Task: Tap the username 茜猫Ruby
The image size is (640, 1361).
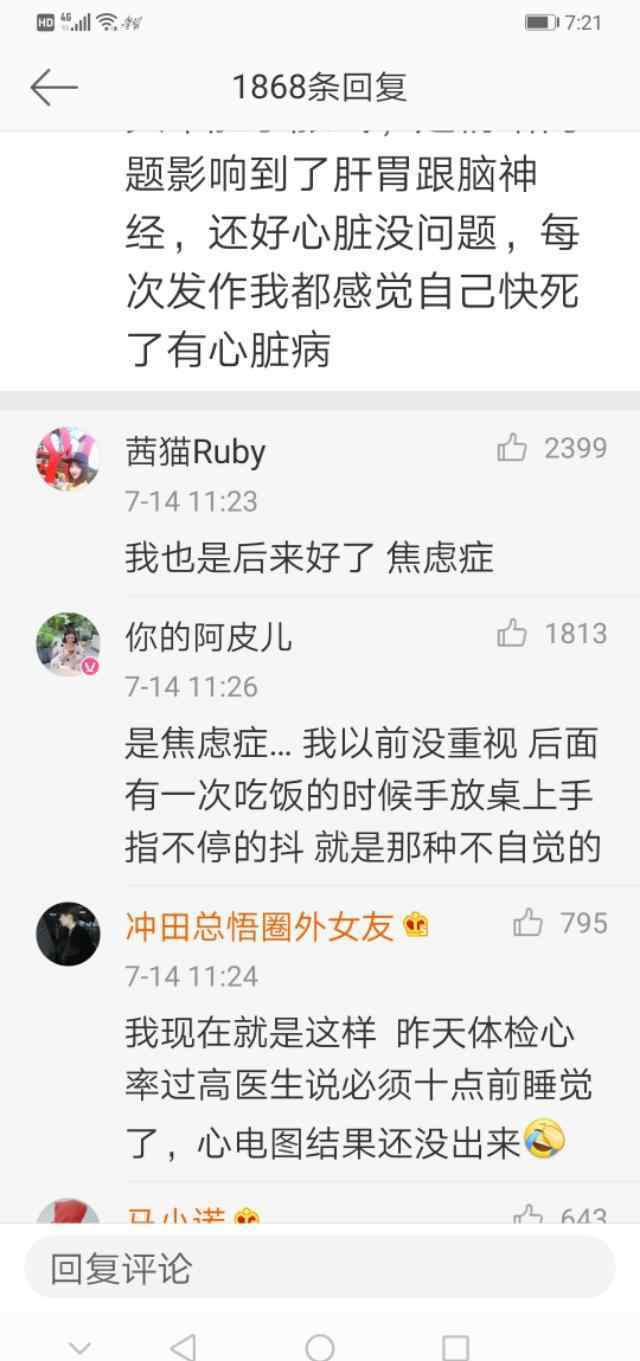Action: point(195,452)
